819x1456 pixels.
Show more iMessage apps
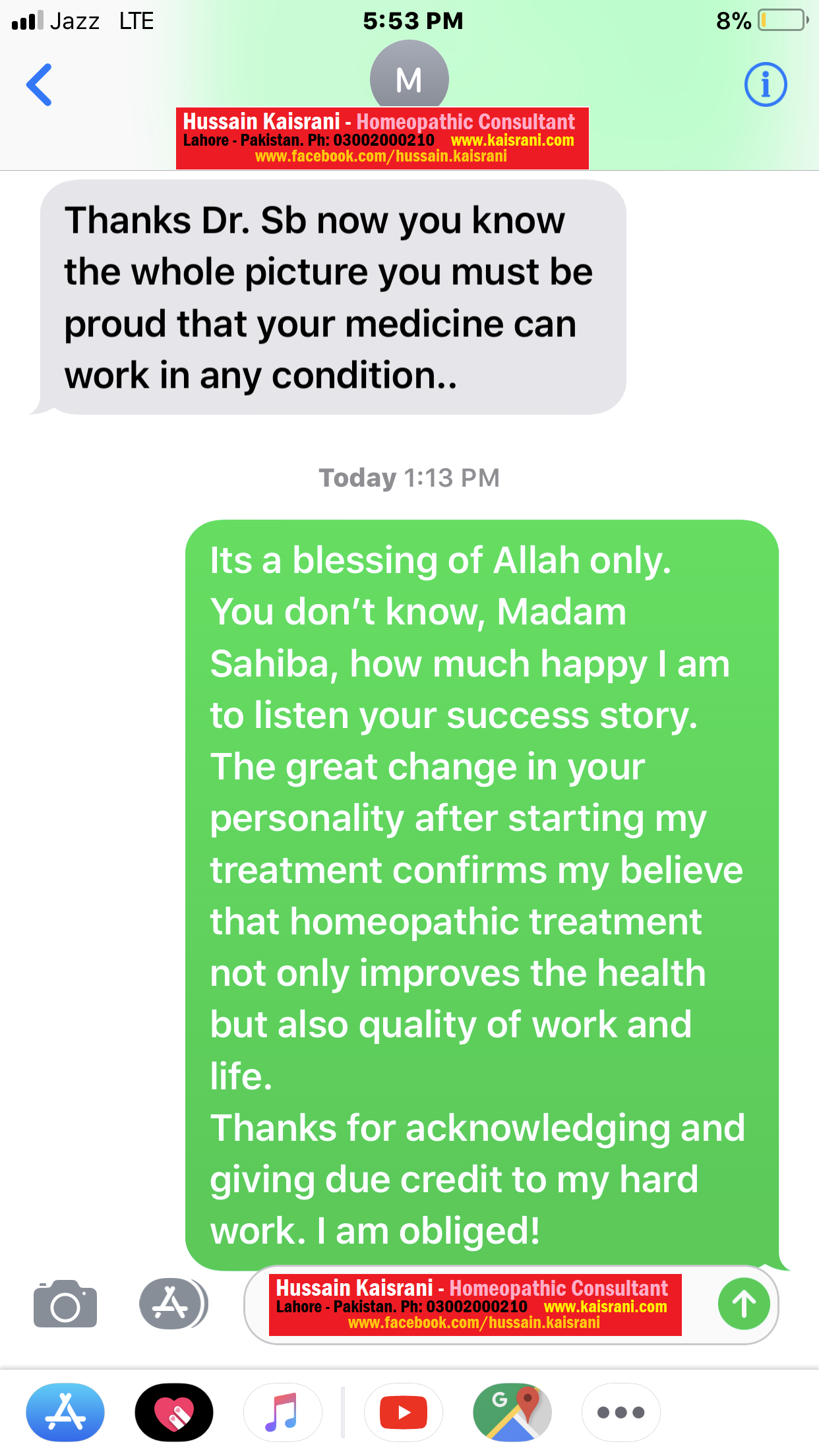pos(621,1412)
